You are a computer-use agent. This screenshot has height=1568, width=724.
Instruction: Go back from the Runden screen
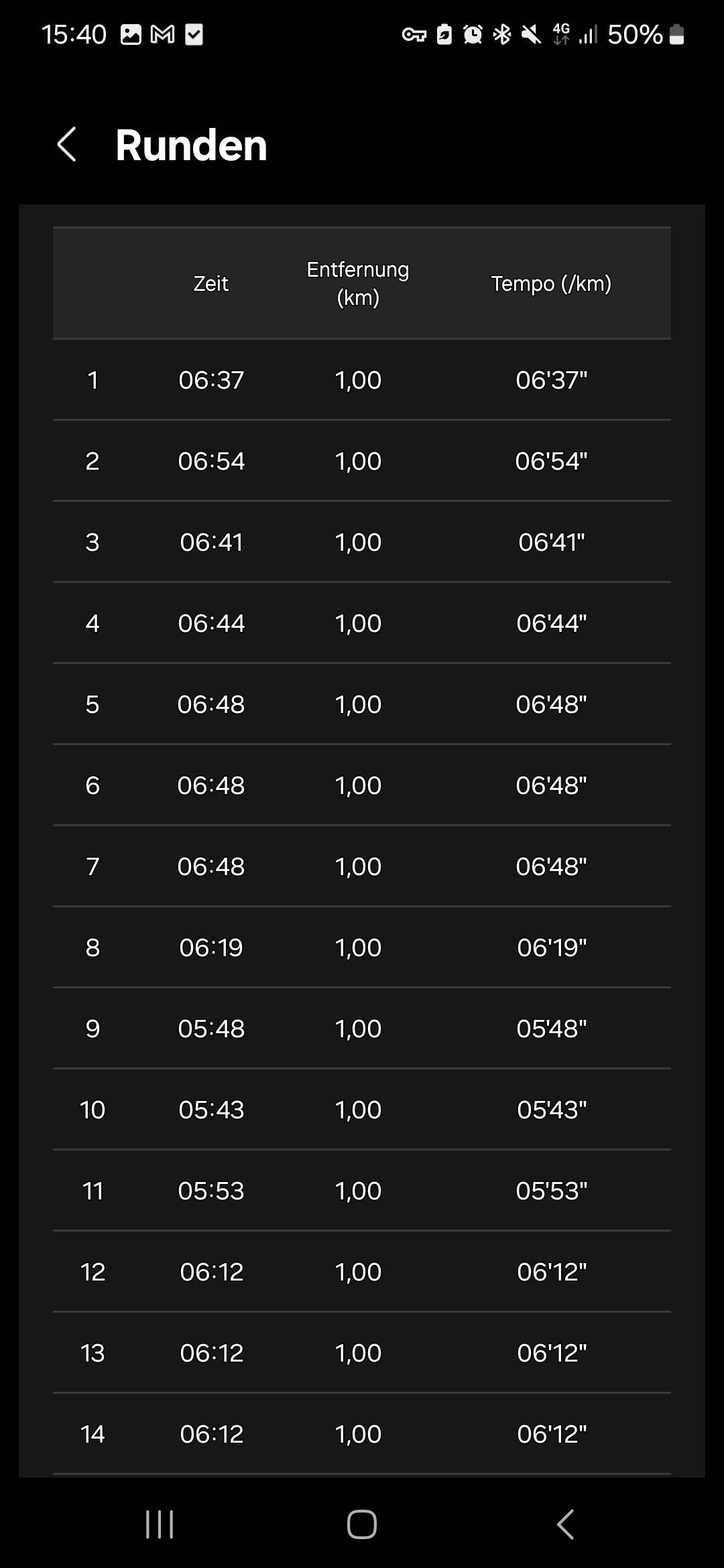66,145
